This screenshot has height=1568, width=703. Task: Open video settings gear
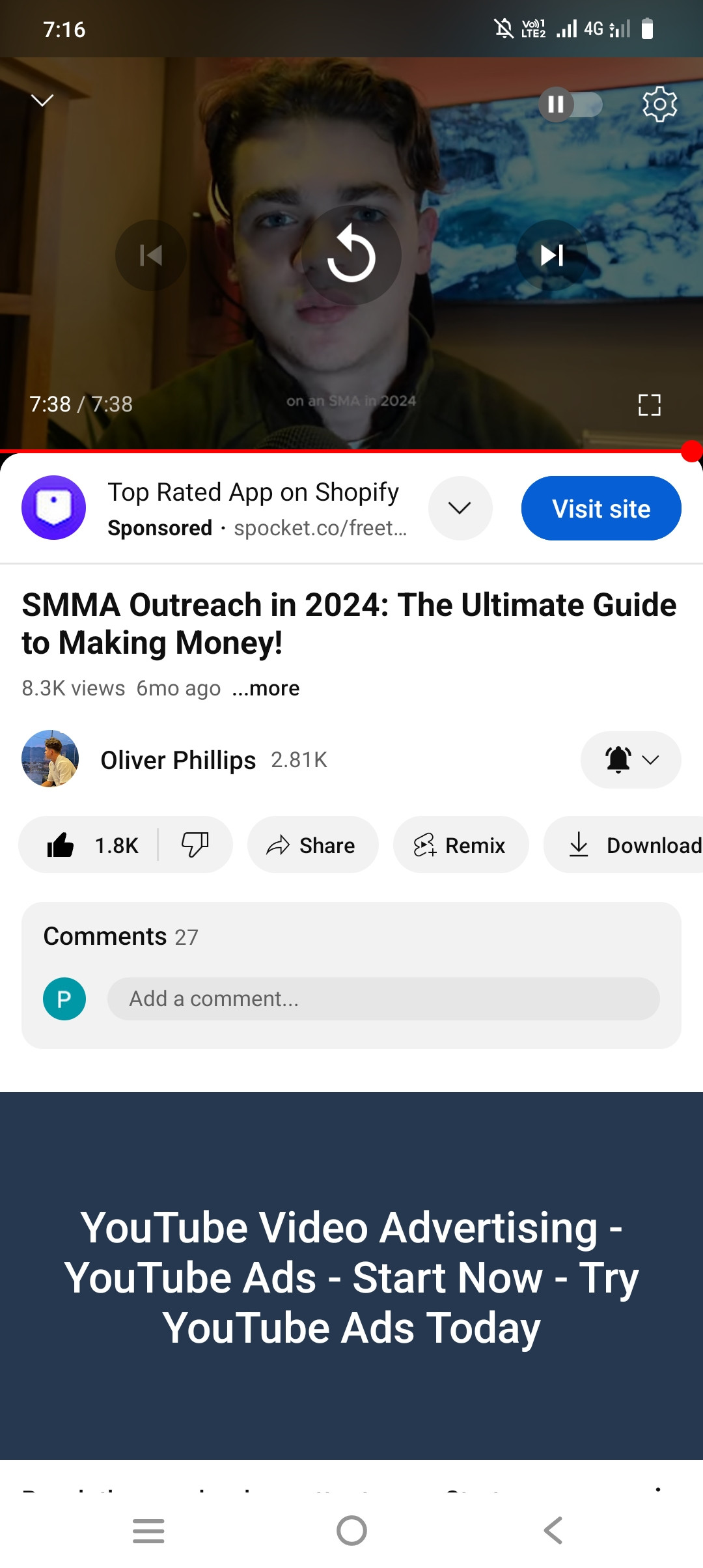point(659,104)
